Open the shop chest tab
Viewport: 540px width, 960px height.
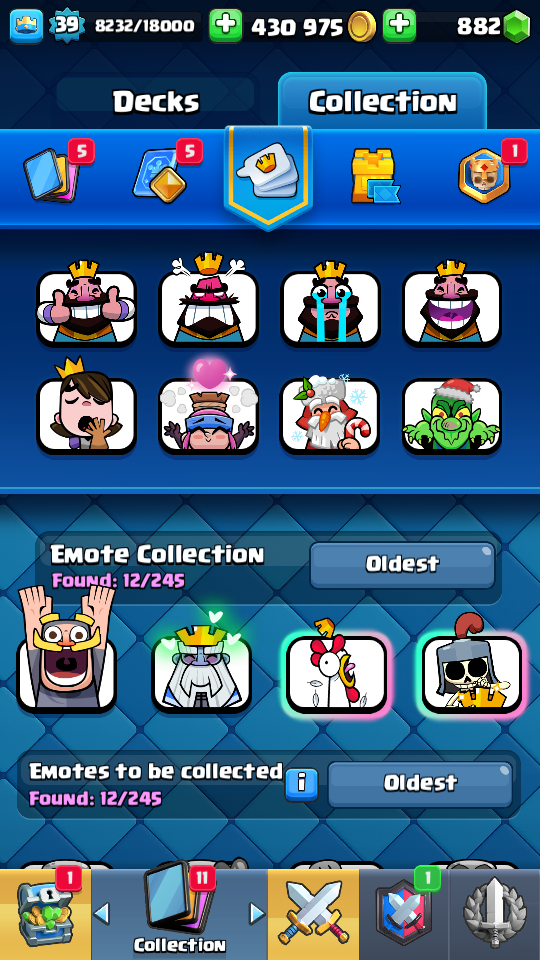(45, 914)
